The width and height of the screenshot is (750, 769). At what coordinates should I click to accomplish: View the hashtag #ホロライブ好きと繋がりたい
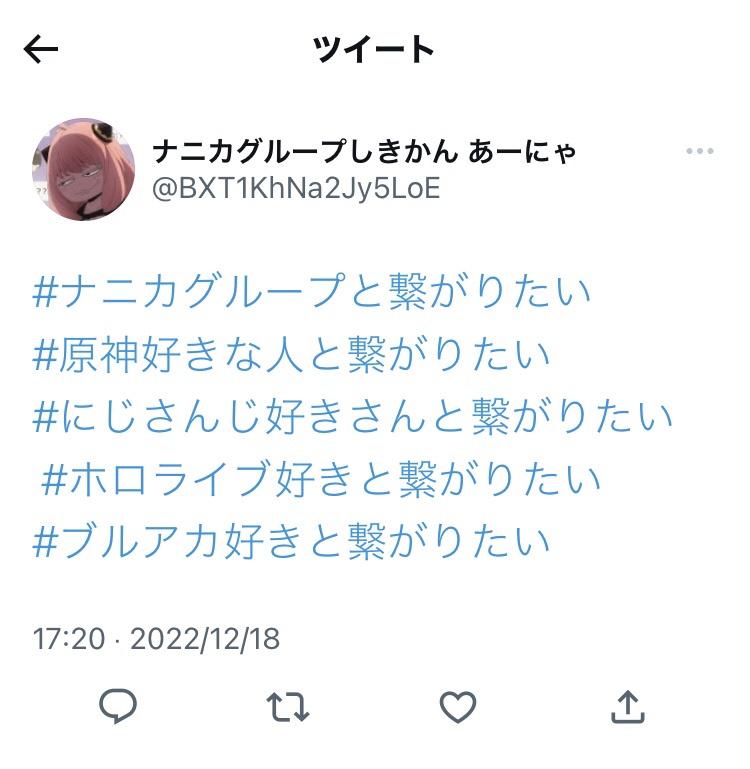pyautogui.click(x=322, y=480)
